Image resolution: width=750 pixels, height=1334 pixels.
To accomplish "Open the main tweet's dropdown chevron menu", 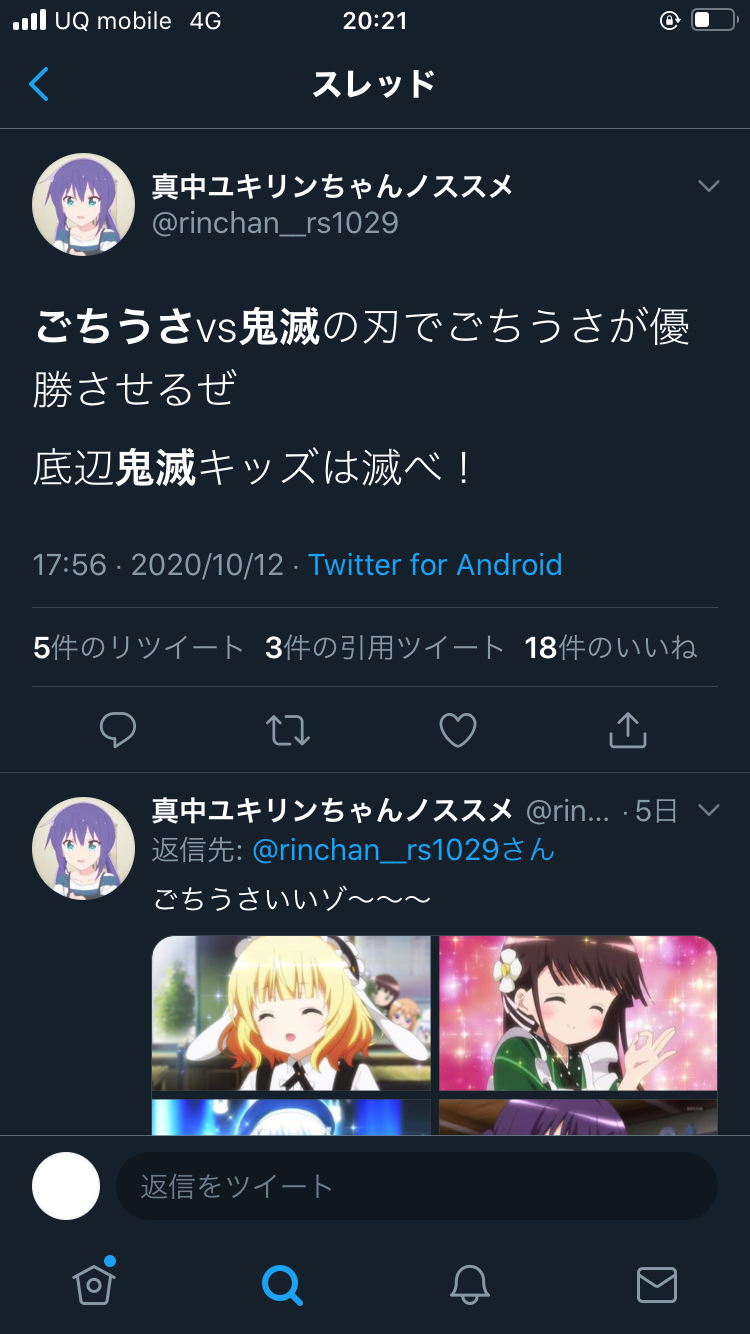I will [x=709, y=186].
